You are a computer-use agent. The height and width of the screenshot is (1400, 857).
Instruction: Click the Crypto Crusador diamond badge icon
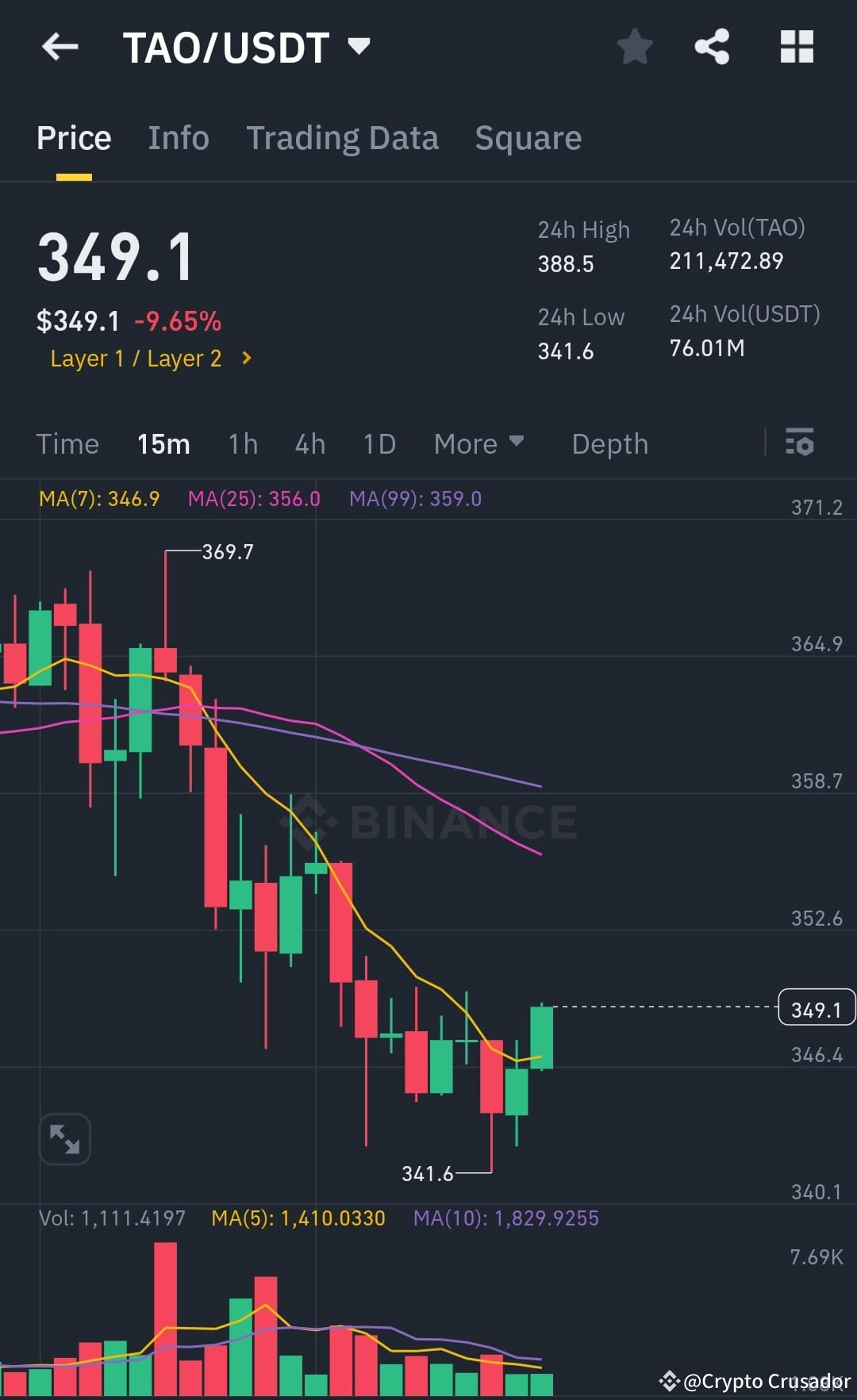(x=669, y=1380)
